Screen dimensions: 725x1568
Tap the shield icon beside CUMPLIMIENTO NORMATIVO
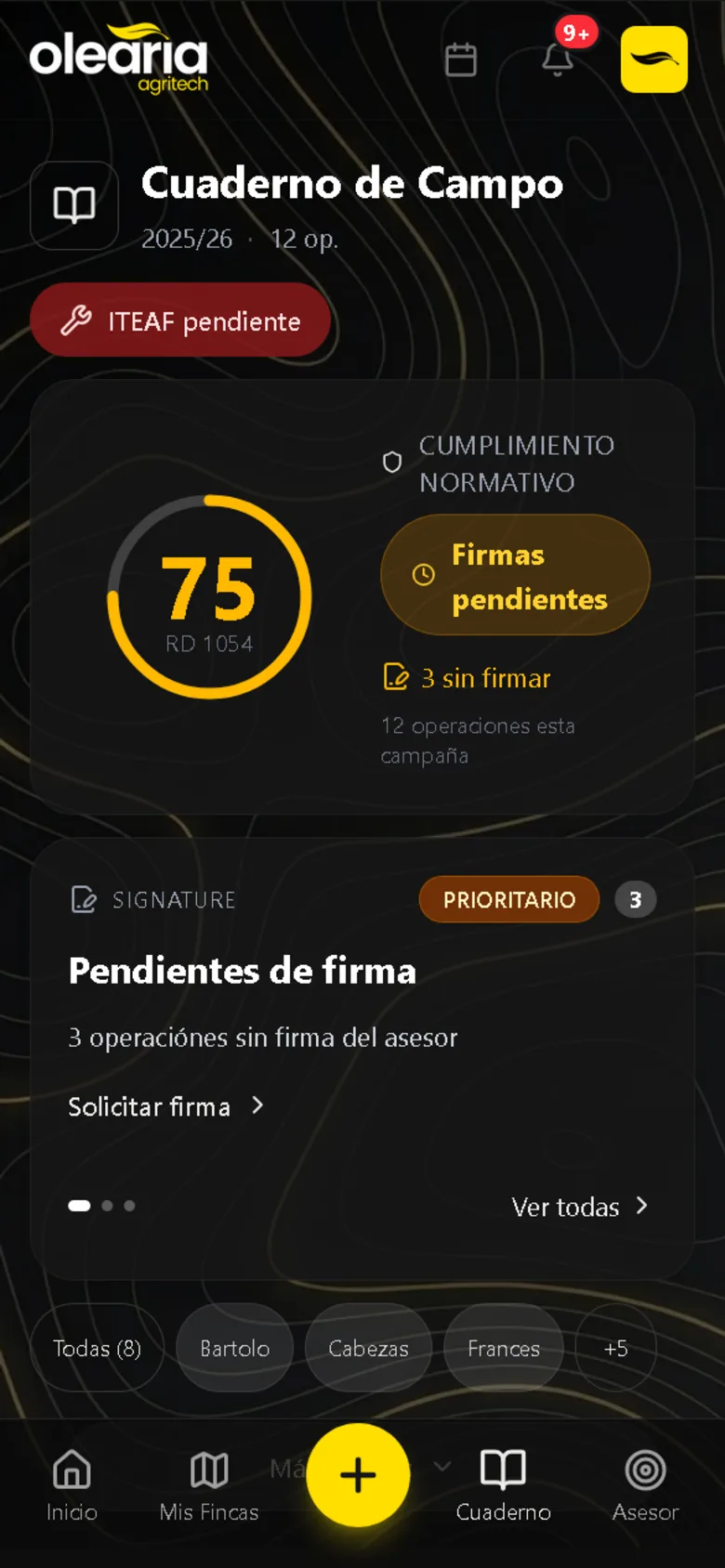tap(391, 462)
